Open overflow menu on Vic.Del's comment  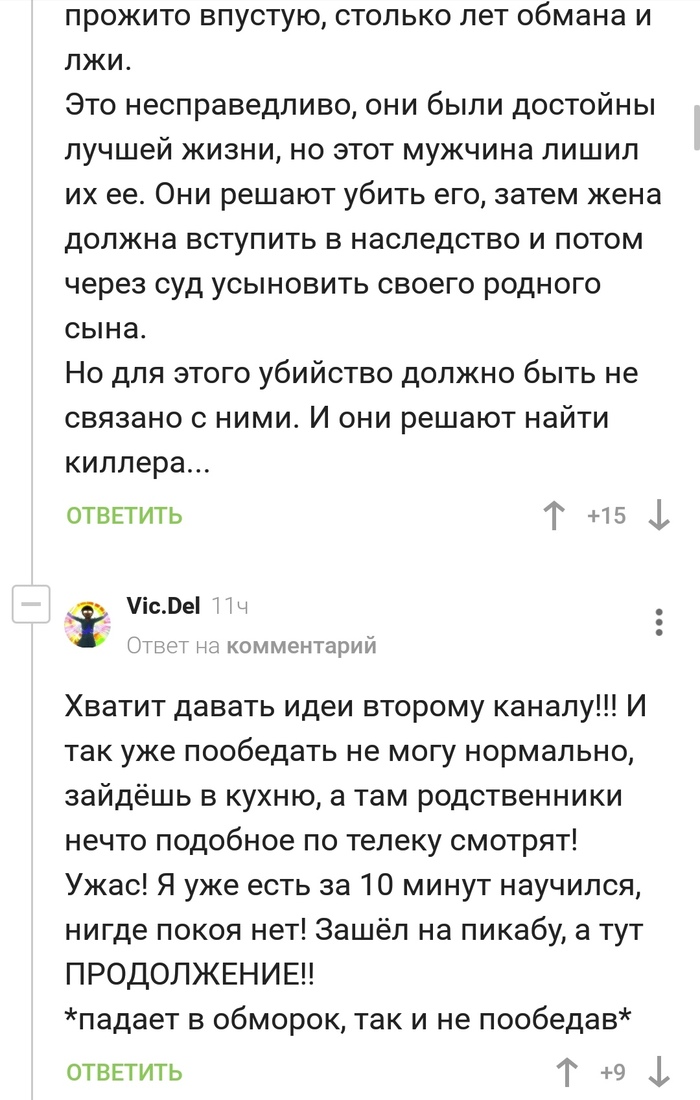[x=659, y=622]
